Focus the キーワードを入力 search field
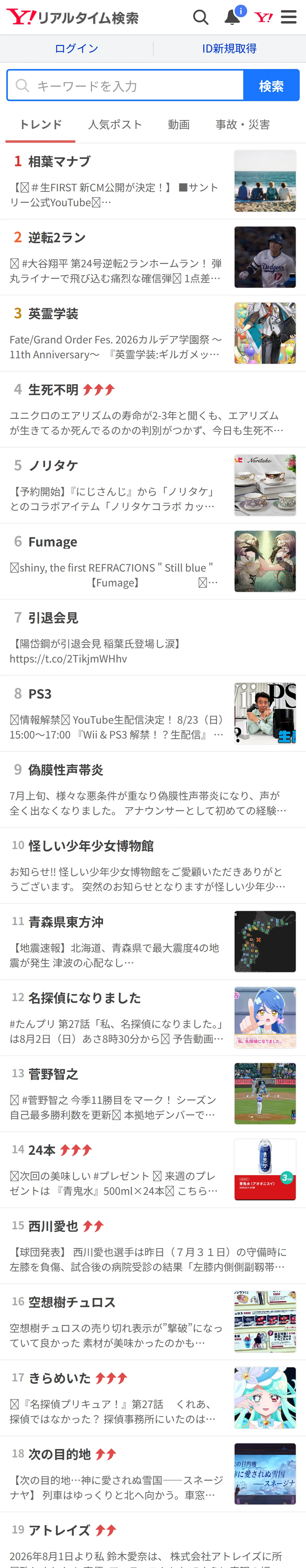The width and height of the screenshot is (306, 1568). [125, 85]
